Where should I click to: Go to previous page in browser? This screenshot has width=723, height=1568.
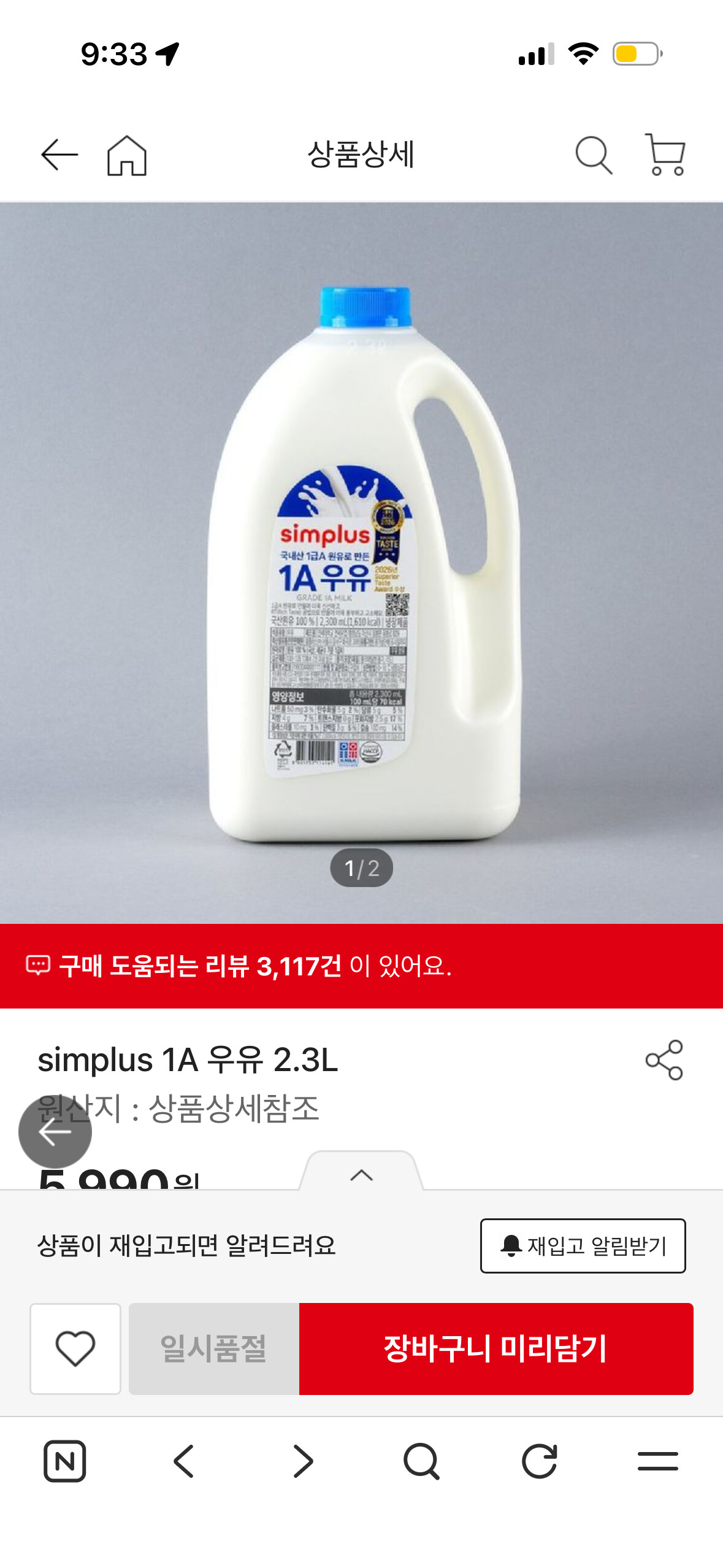pyautogui.click(x=183, y=1461)
